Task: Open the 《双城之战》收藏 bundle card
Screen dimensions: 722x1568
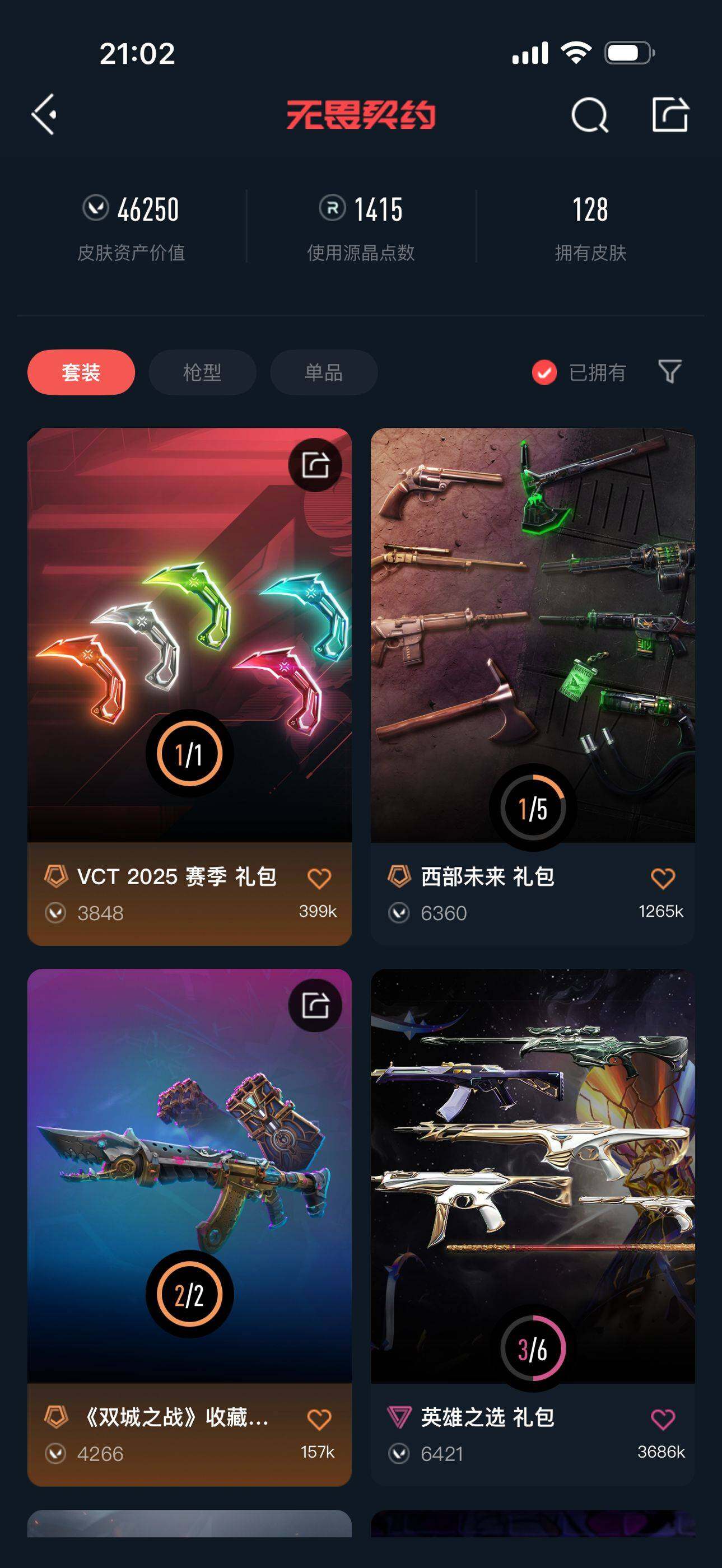Action: point(189,1175)
